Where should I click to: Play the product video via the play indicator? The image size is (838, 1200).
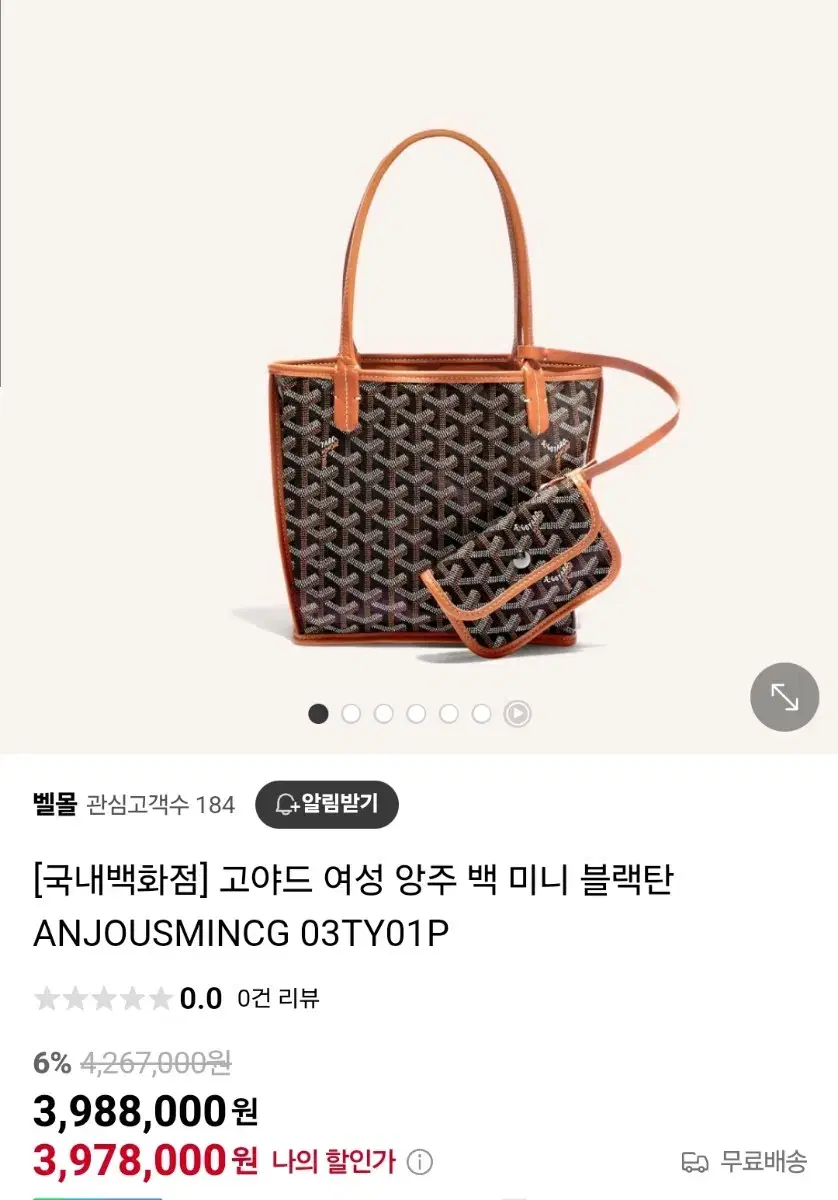pyautogui.click(x=514, y=714)
